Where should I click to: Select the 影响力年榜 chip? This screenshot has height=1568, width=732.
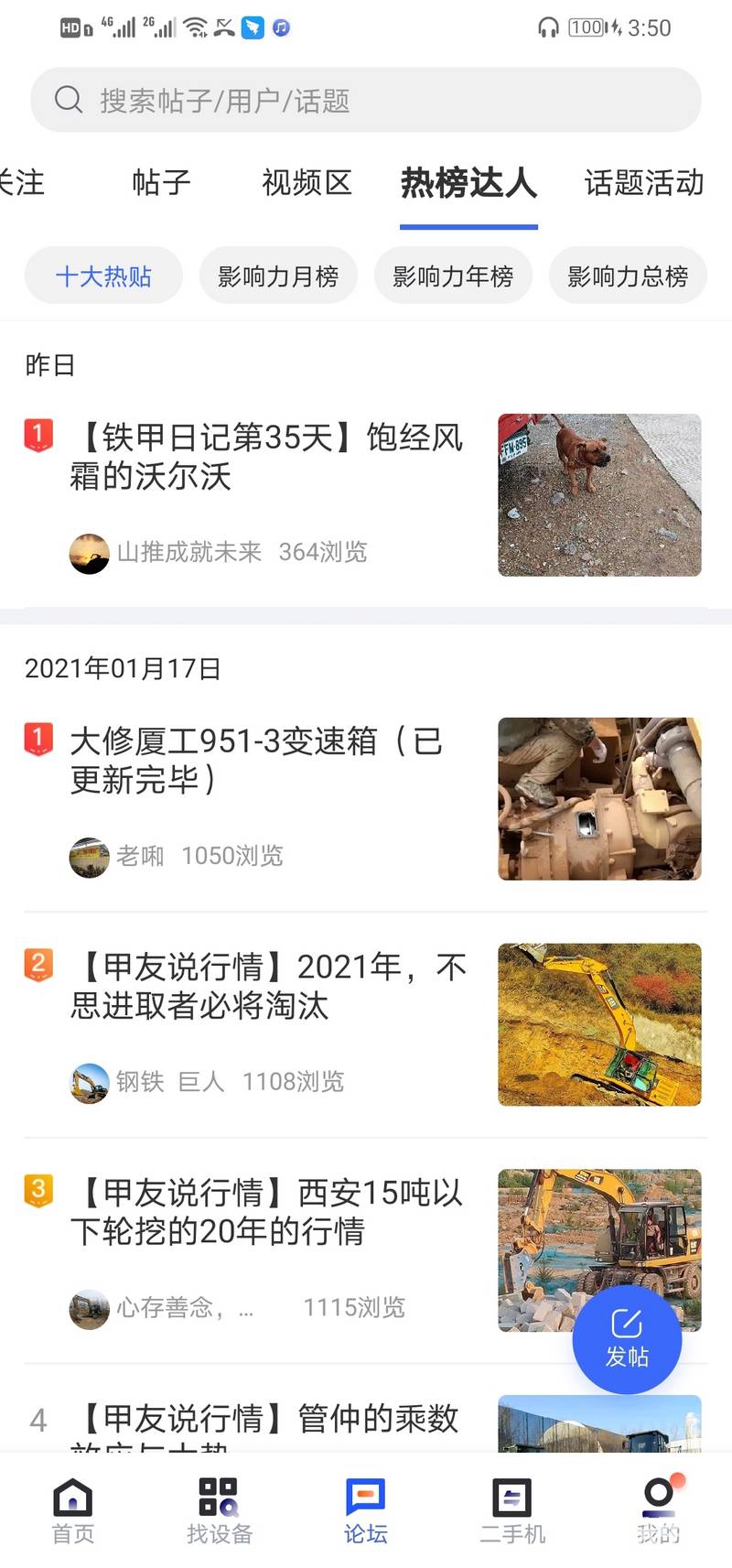click(453, 276)
